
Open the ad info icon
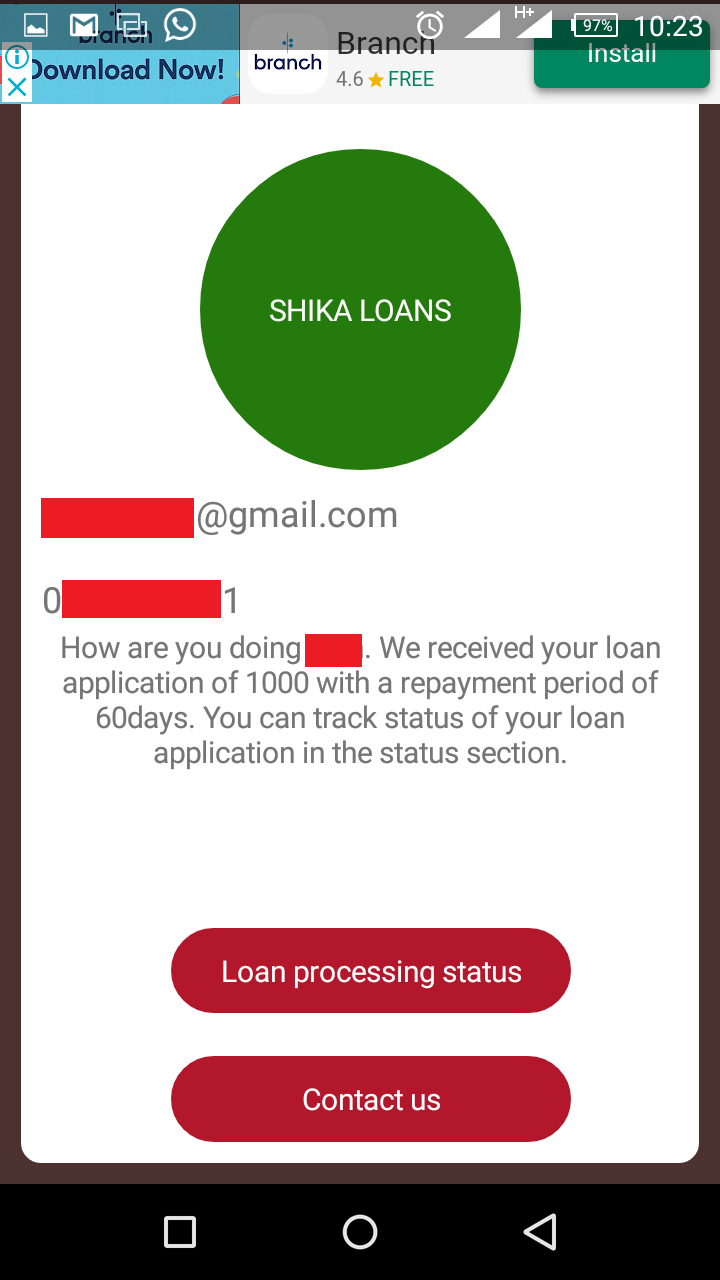click(x=15, y=58)
